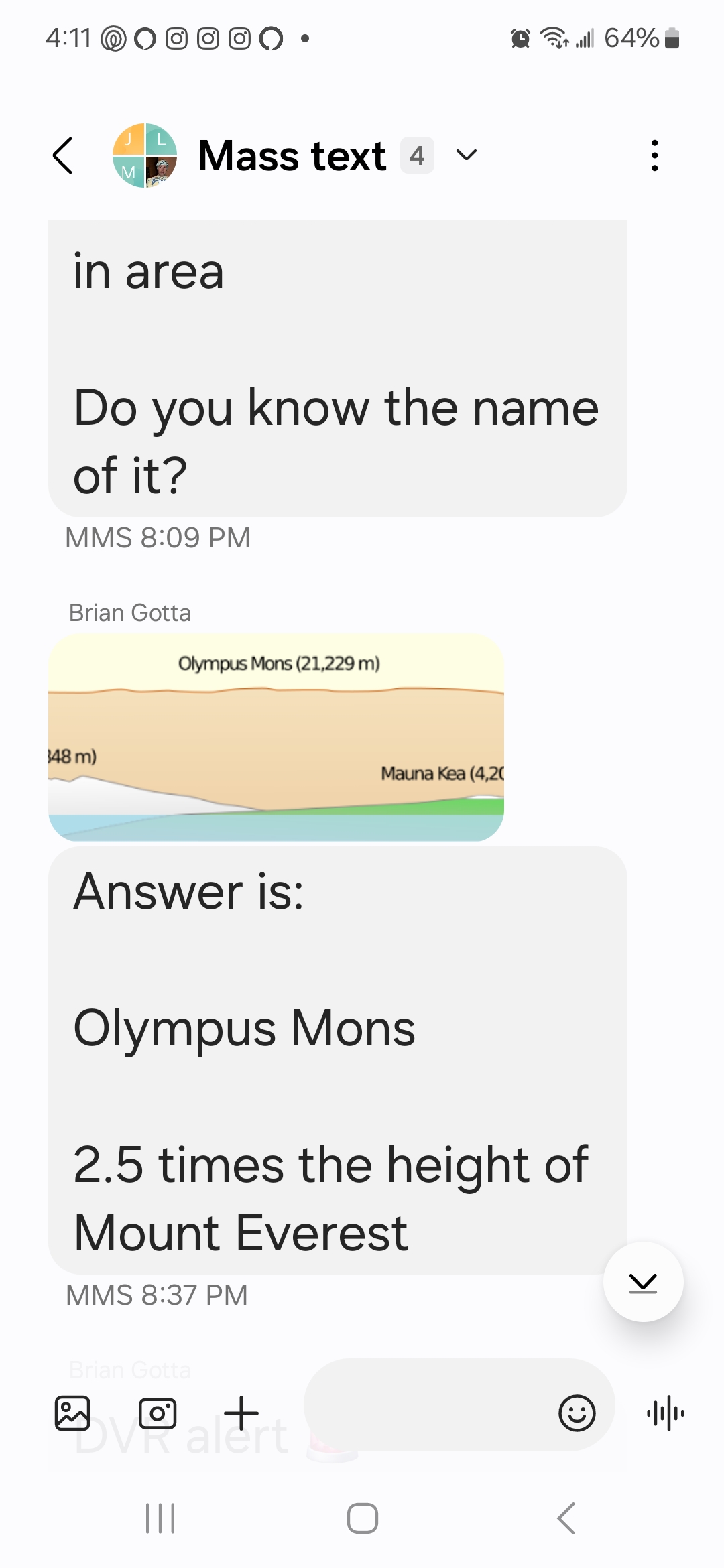724x1568 pixels.
Task: Open the plus attachments menu
Action: click(241, 1413)
